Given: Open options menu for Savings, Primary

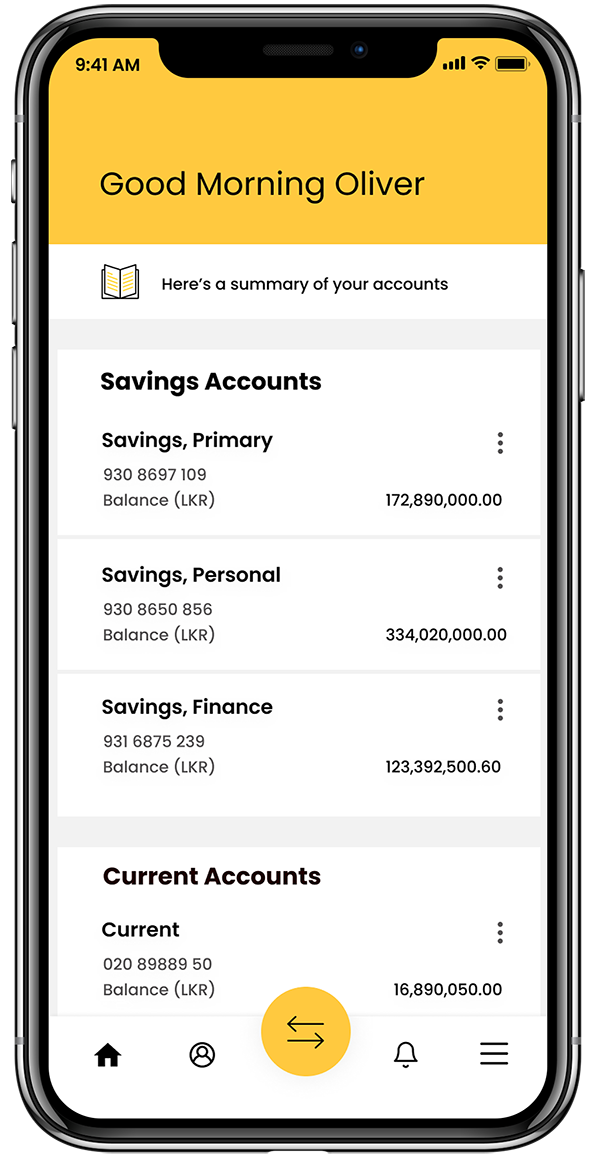Looking at the screenshot, I should click(500, 443).
